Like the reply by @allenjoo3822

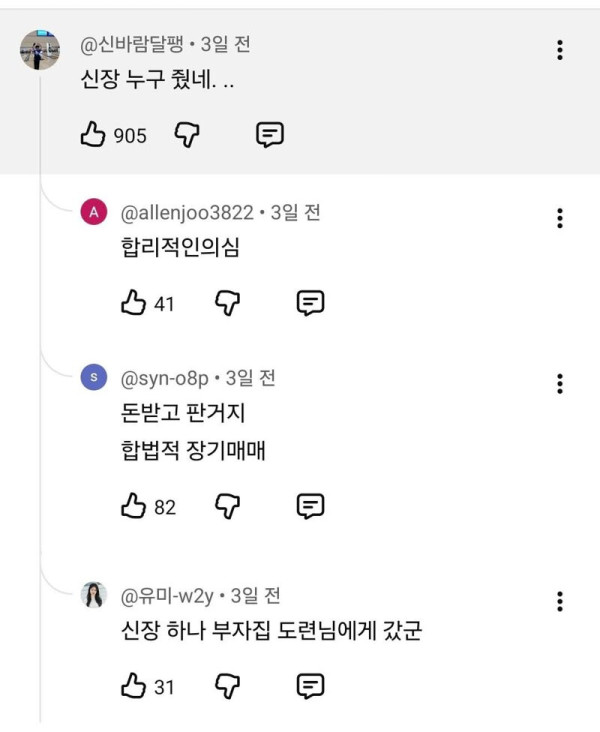pyautogui.click(x=133, y=303)
